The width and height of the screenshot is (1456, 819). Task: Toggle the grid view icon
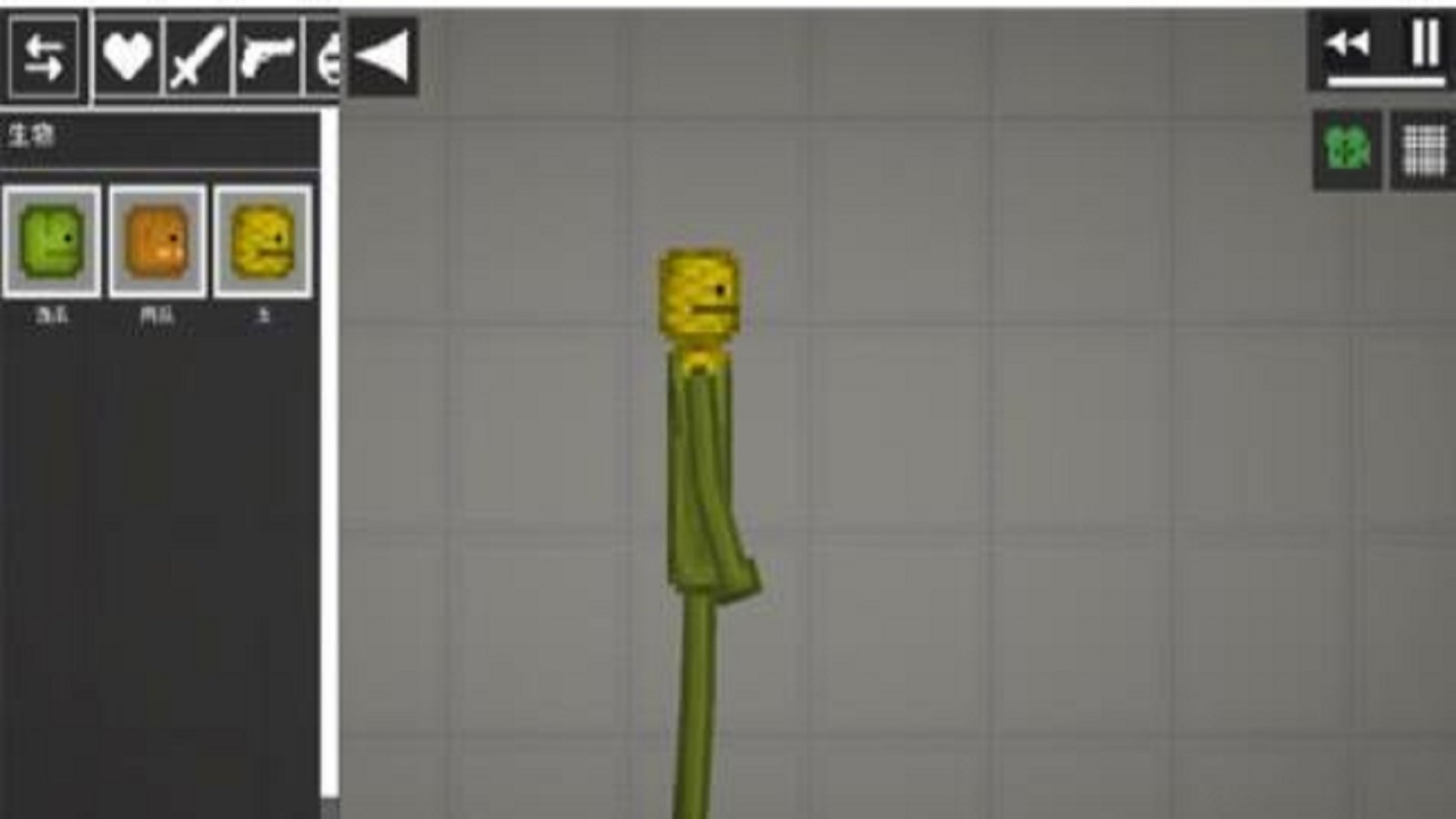click(x=1424, y=149)
